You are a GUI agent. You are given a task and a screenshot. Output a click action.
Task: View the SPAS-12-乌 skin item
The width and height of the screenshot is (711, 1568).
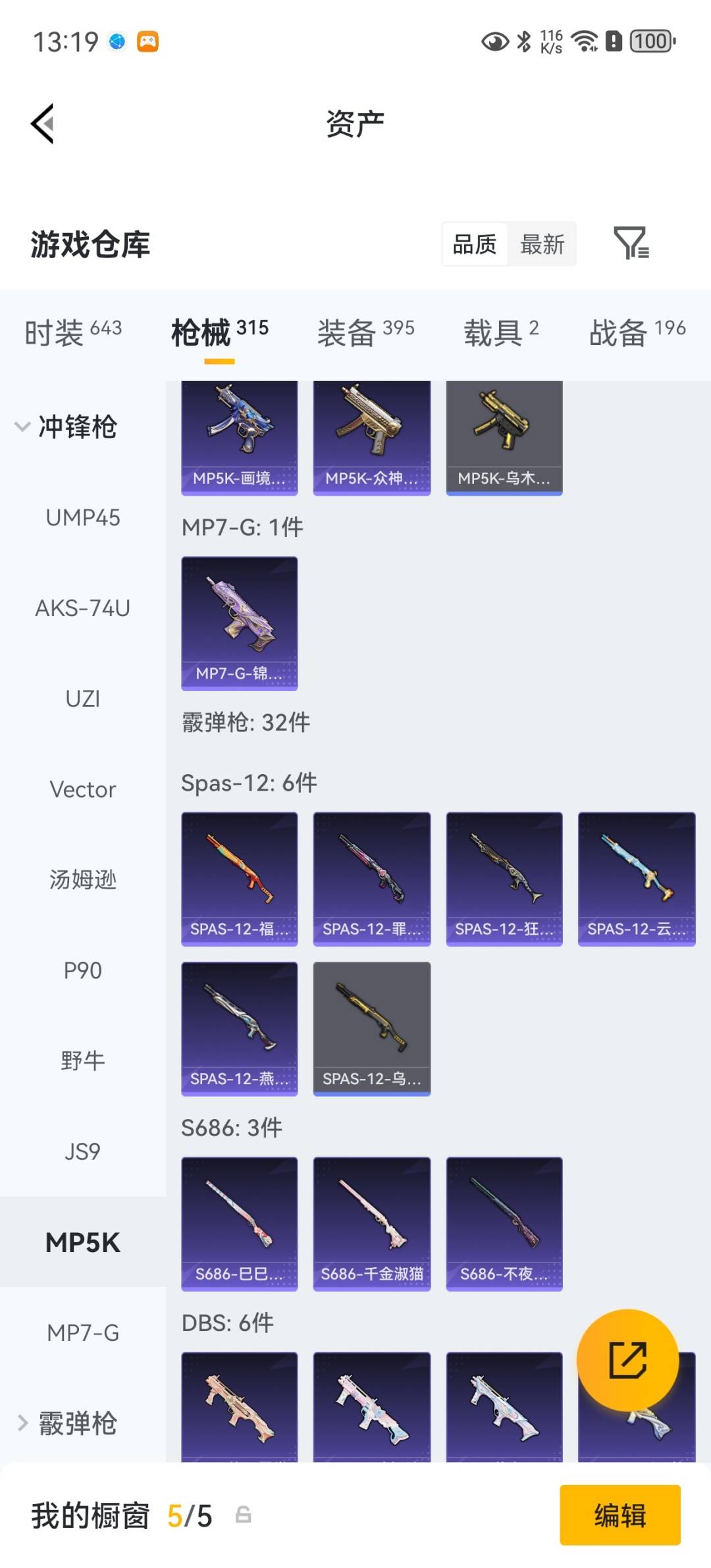[x=372, y=1028]
